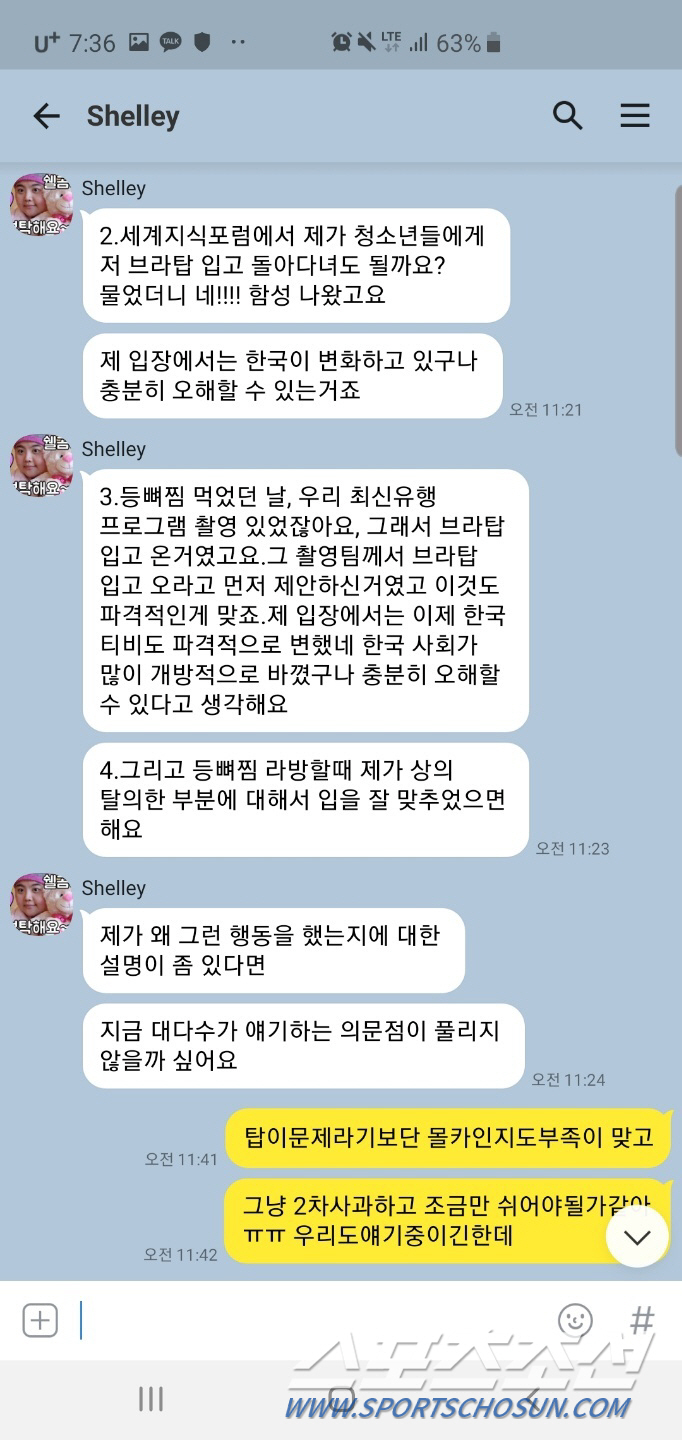Go back from Shelley's chat
682x1440 pixels.
tap(46, 116)
